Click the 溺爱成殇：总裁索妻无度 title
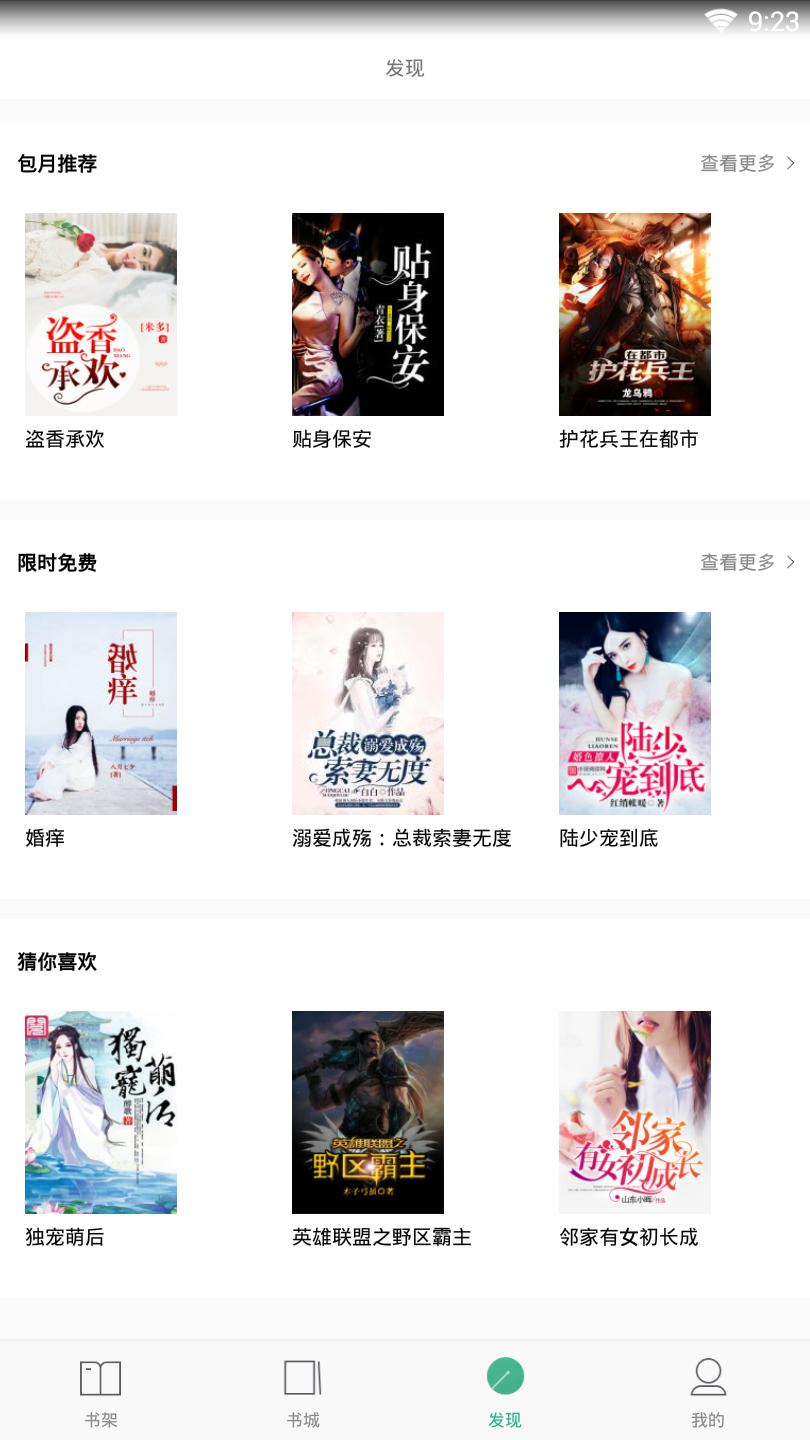The width and height of the screenshot is (810, 1440). click(401, 838)
